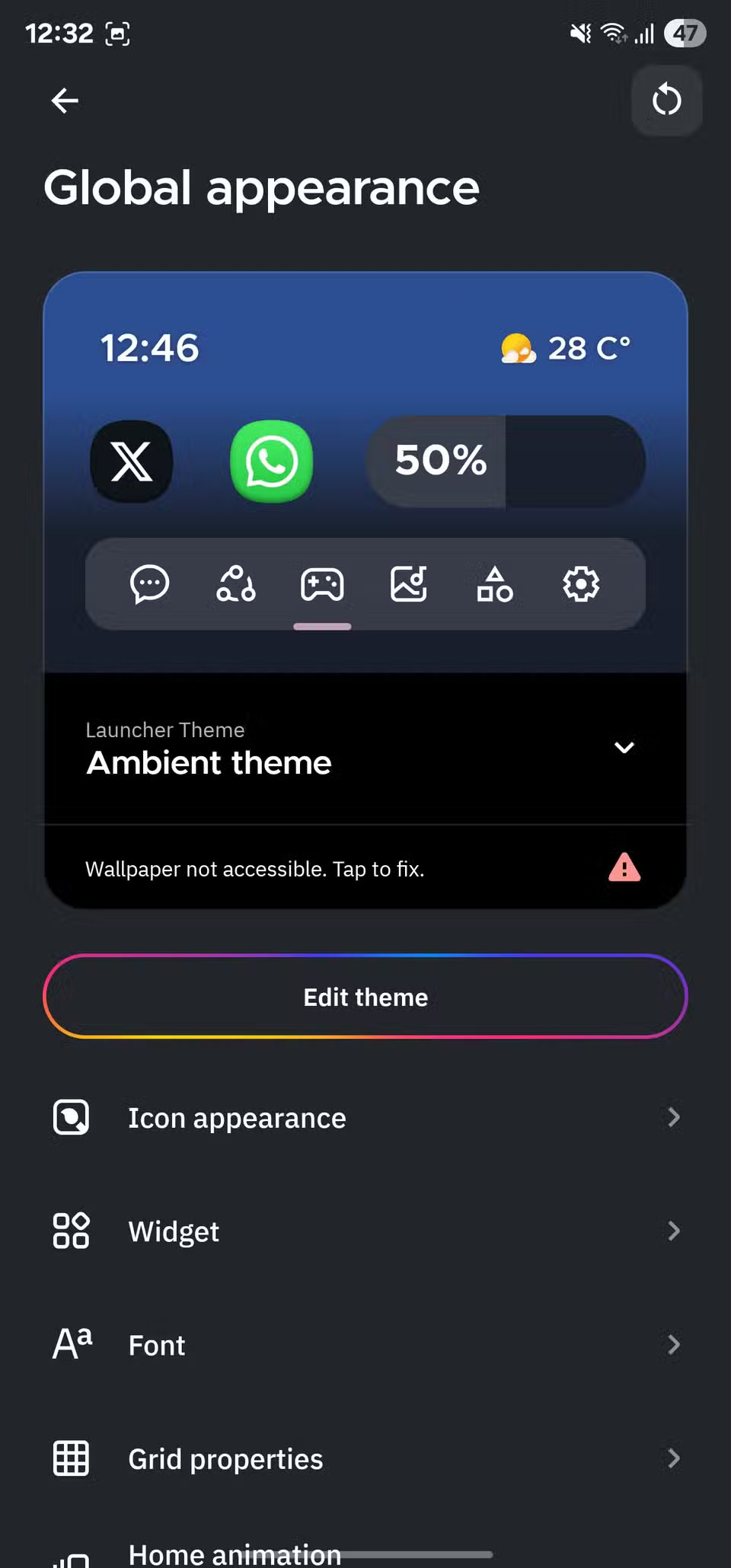Reset appearance using the refresh icon
This screenshot has width=731, height=1568.
(x=666, y=100)
